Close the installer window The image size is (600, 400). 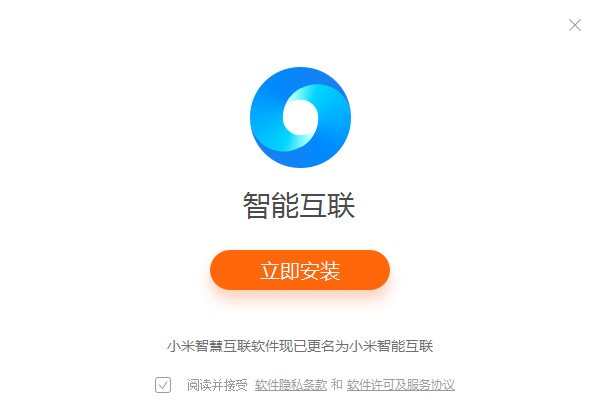click(575, 25)
